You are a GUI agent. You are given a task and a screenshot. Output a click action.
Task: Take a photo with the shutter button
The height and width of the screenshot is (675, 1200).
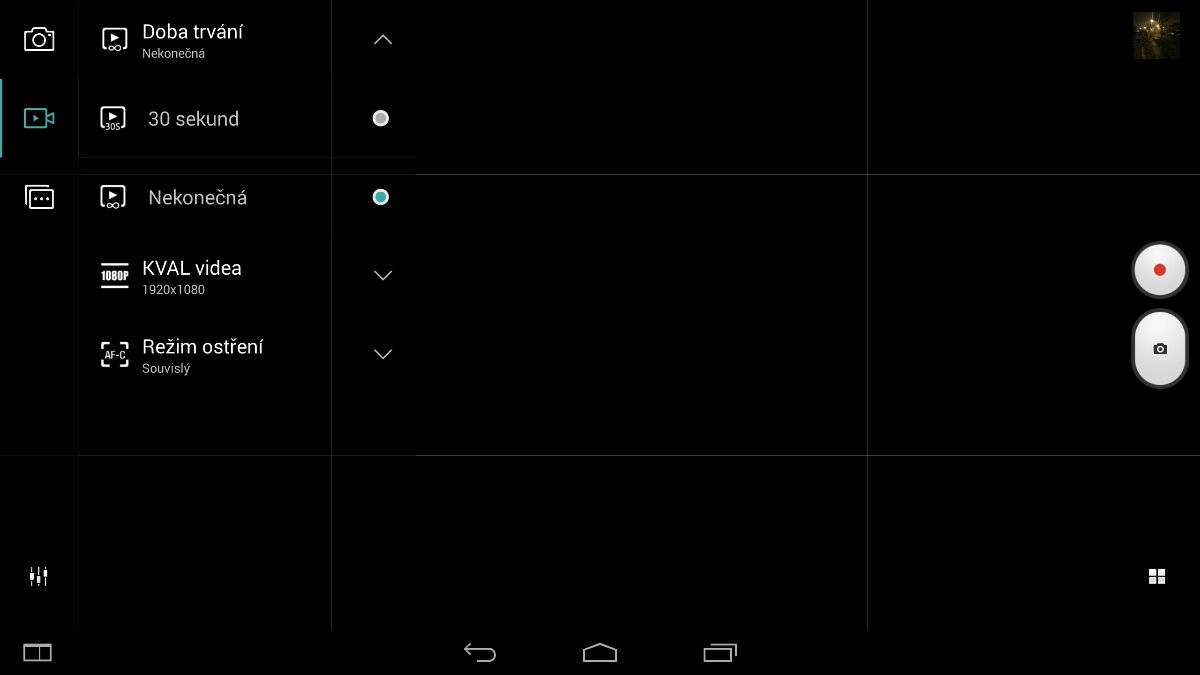1159,348
